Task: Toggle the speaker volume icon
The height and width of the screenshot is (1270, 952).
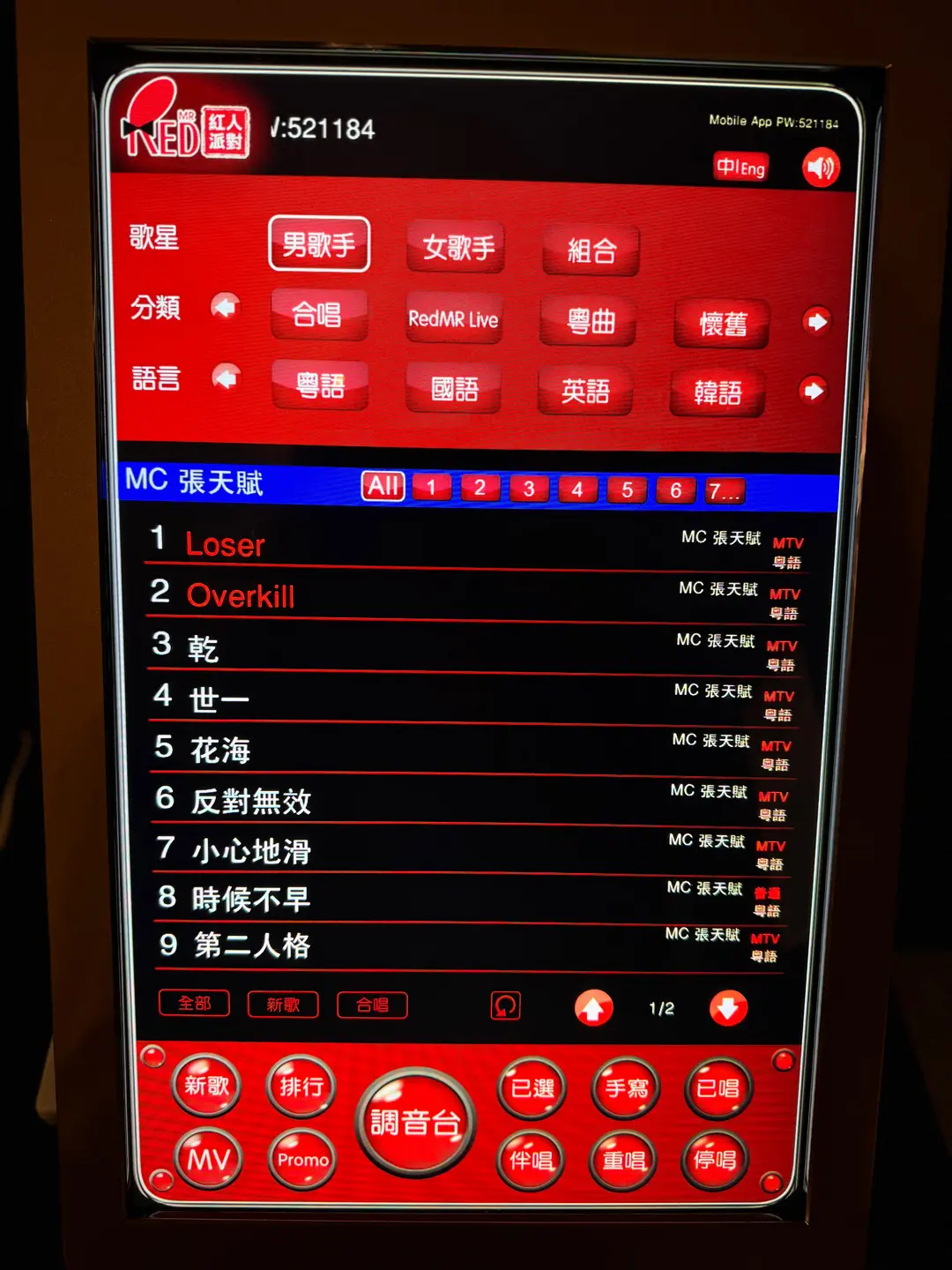Action: (821, 168)
